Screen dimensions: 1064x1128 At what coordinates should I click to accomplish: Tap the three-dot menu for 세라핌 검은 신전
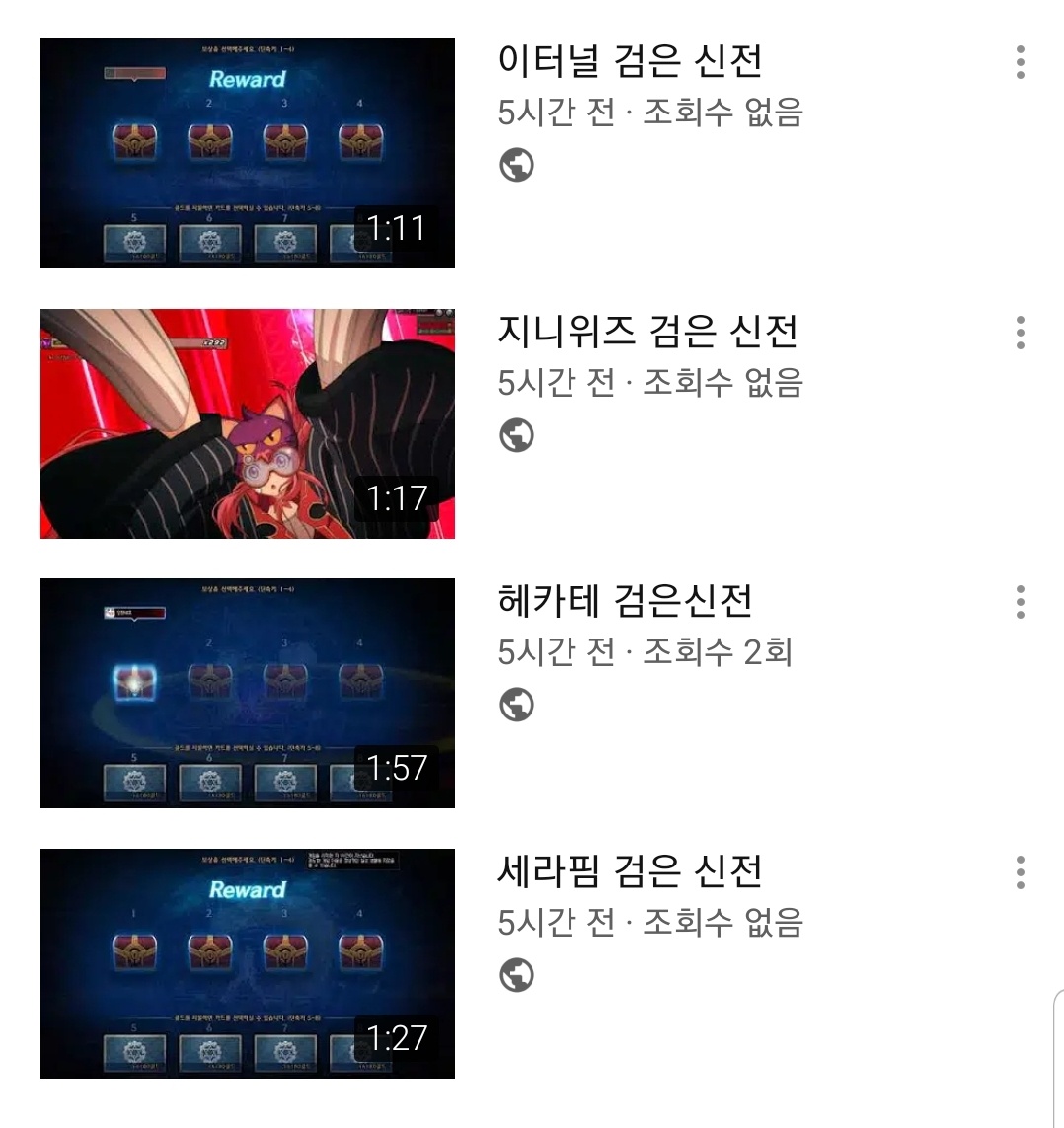1020,872
